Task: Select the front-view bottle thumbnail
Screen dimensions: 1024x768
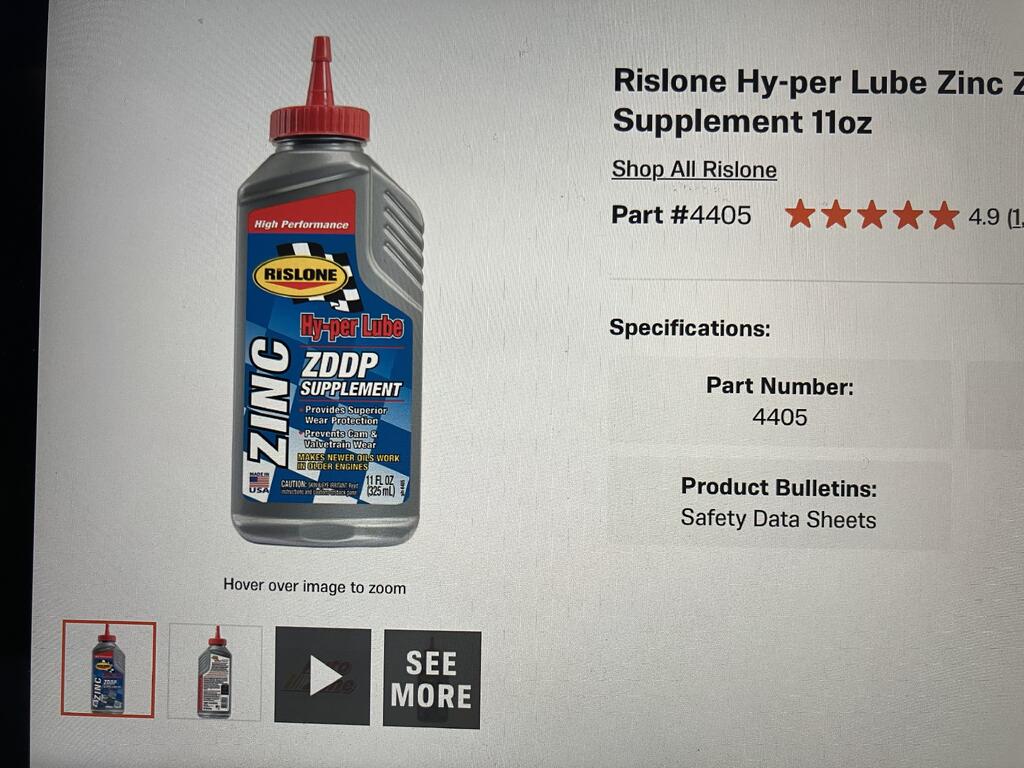Action: pos(109,668)
